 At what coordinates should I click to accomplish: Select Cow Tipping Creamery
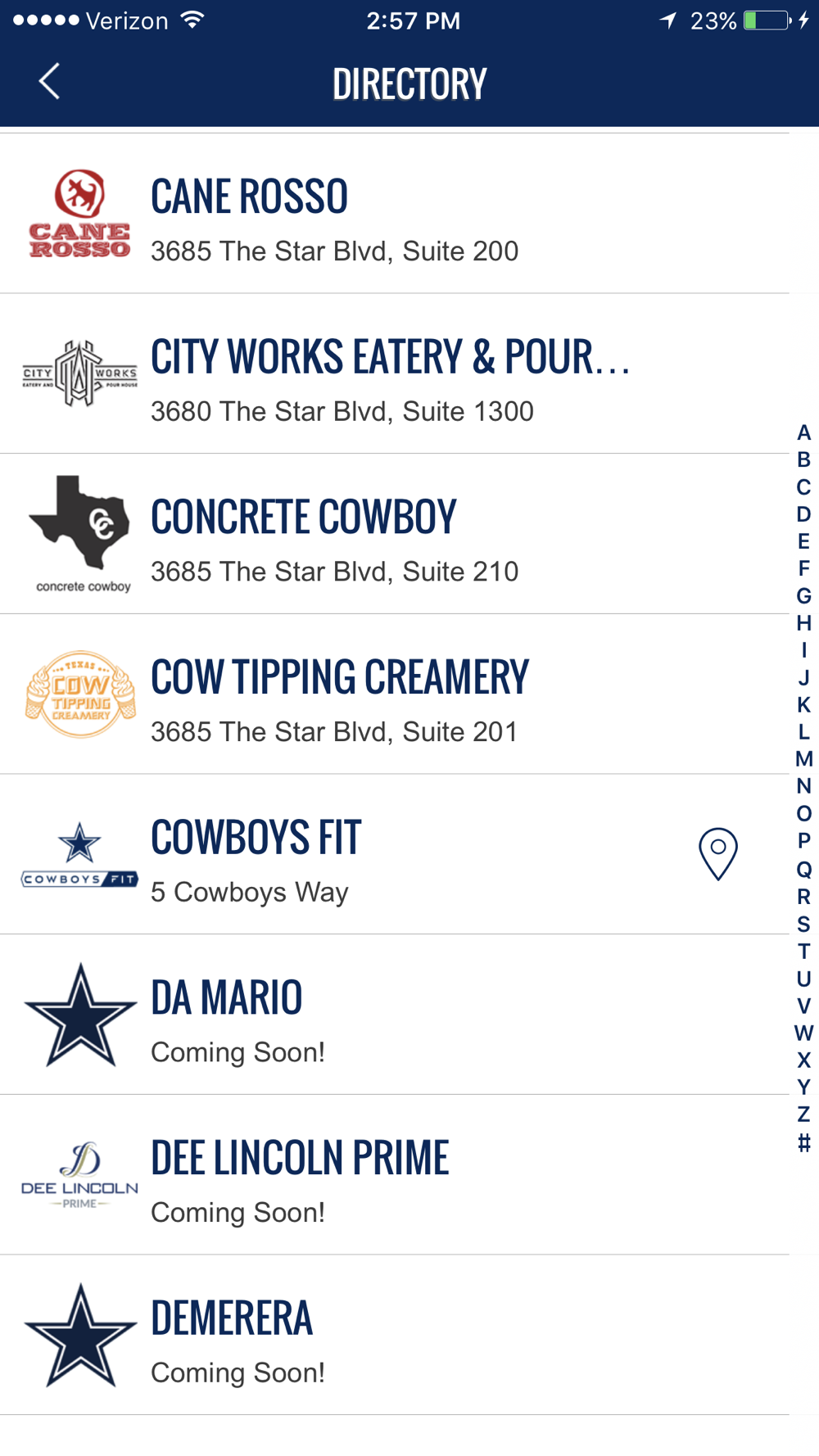coord(395,694)
